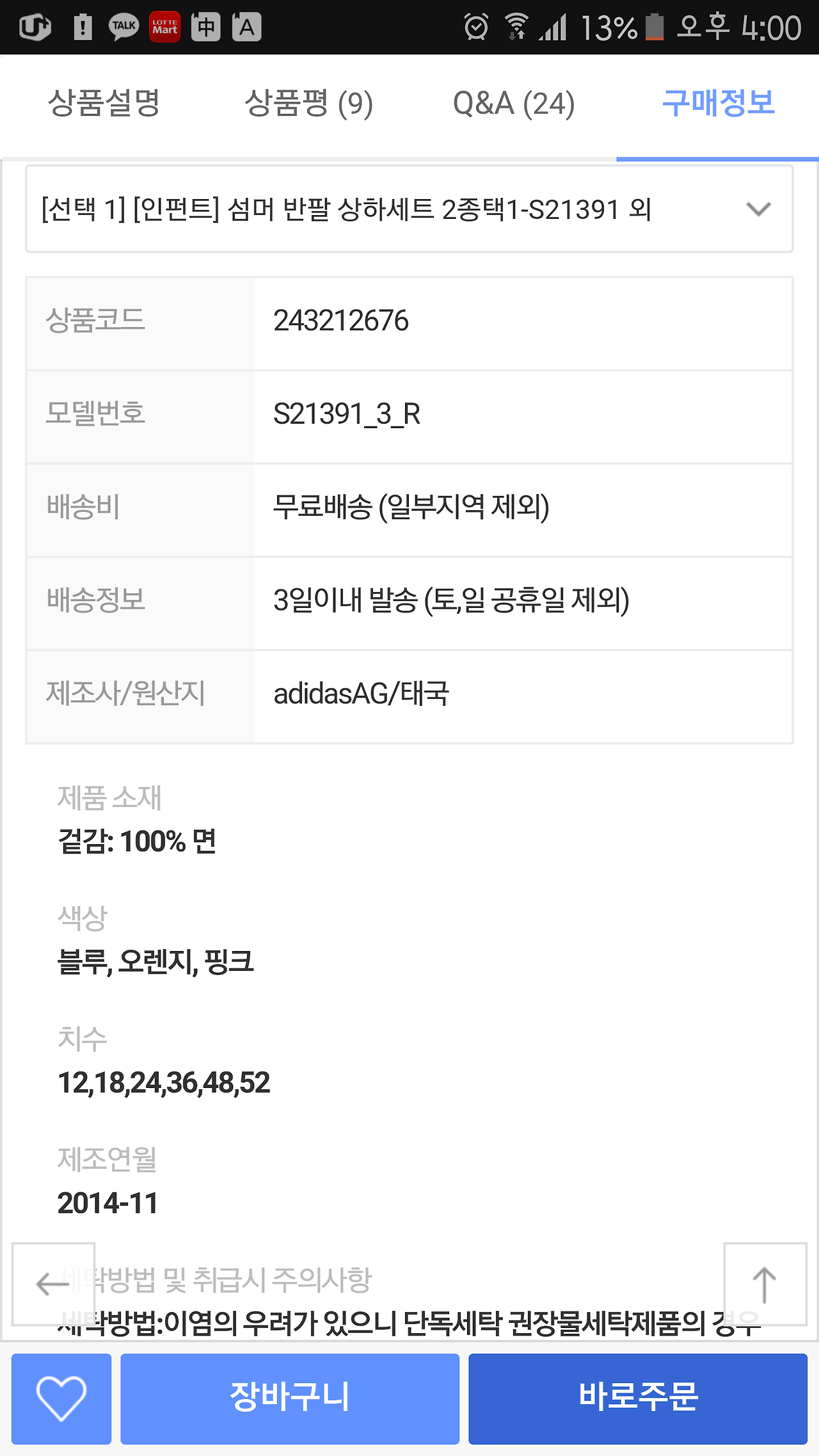Viewport: 819px width, 1456px height.
Task: Add item to 장바구니 cart
Action: point(290,1399)
